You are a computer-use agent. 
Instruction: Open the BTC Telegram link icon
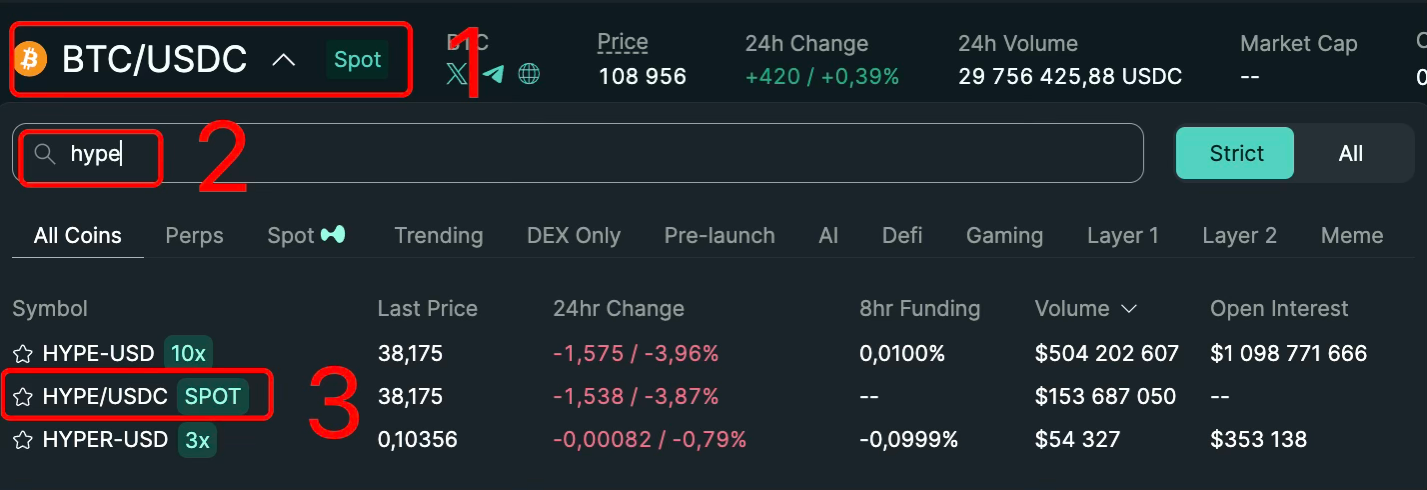coord(493,74)
